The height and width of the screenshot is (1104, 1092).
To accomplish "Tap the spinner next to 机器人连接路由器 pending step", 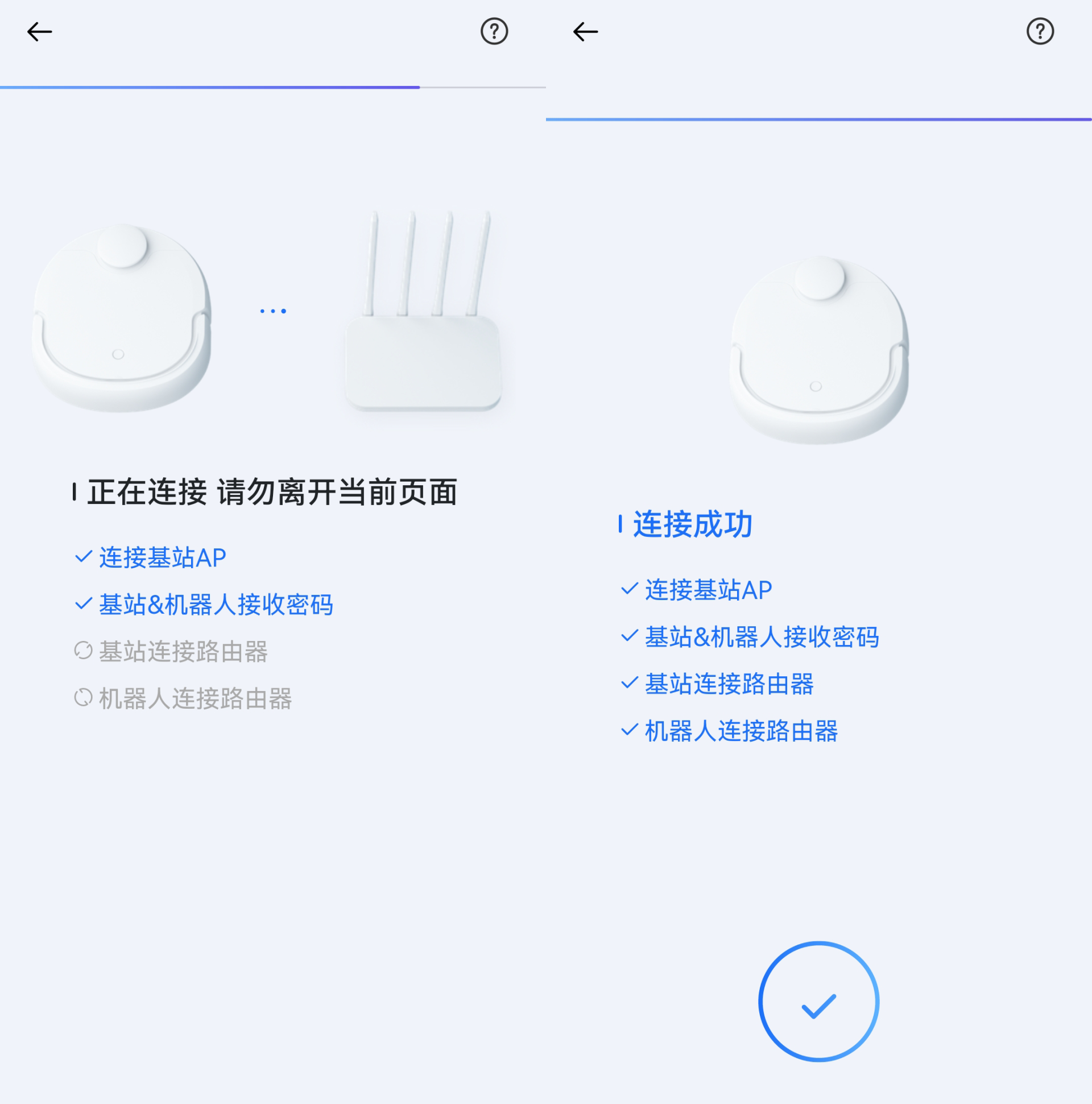I will (x=82, y=699).
